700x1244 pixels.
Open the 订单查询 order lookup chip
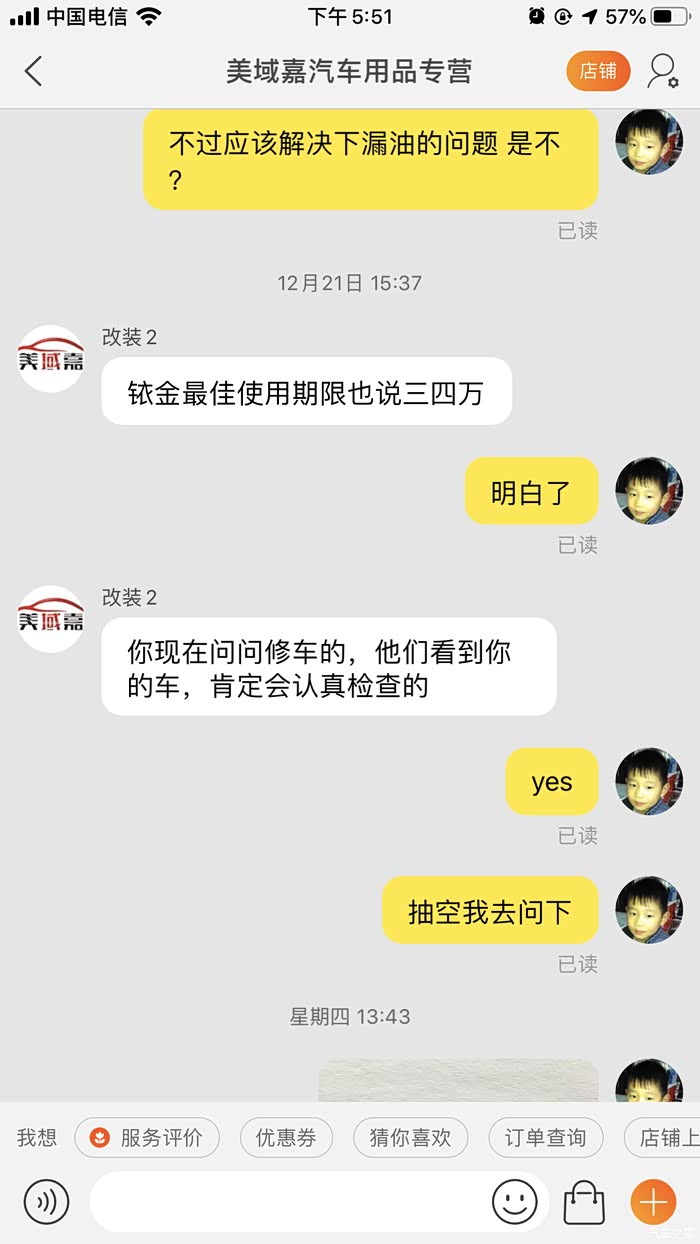(545, 1137)
